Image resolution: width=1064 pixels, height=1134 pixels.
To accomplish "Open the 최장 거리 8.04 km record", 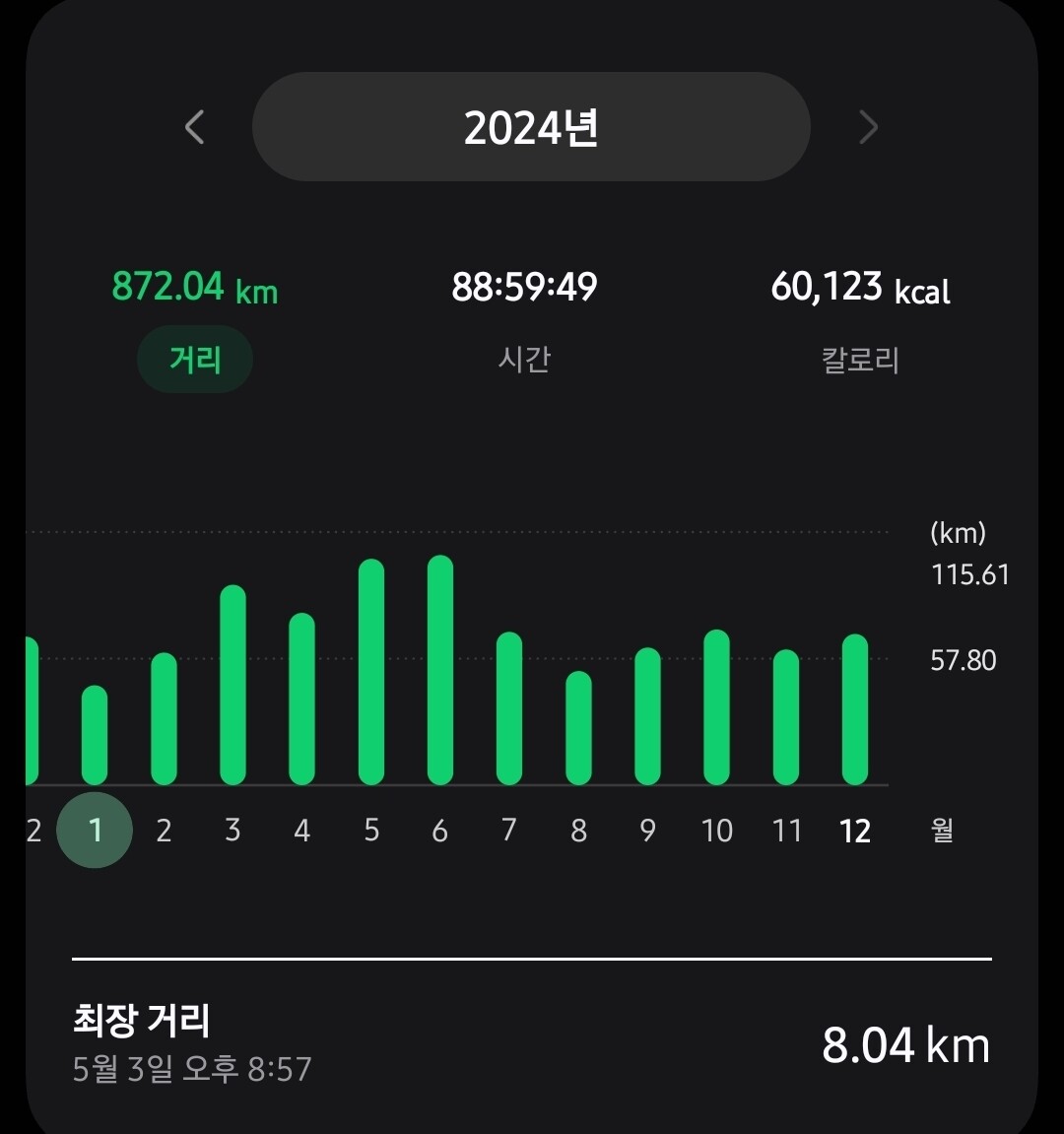I will coord(531,1044).
